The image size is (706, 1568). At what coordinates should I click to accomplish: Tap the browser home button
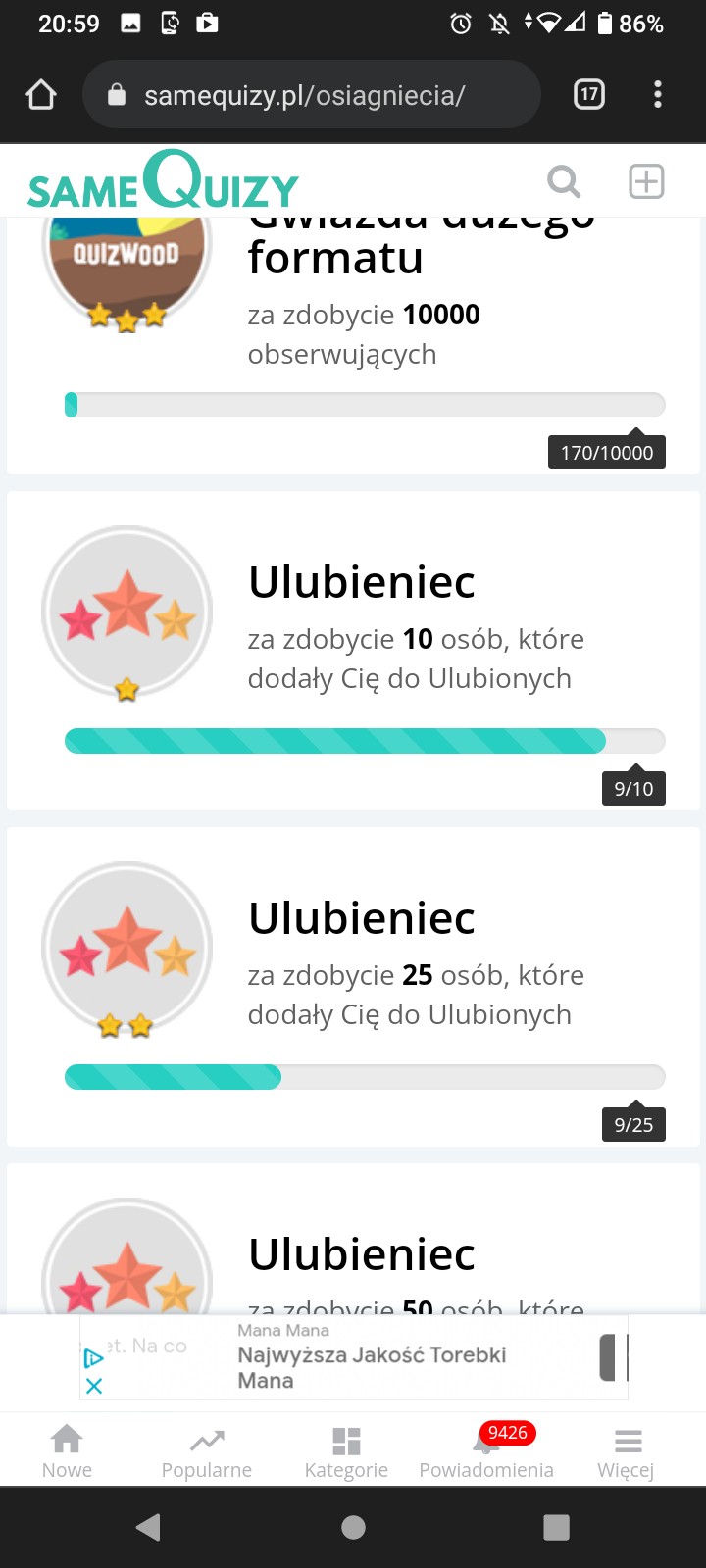(41, 95)
